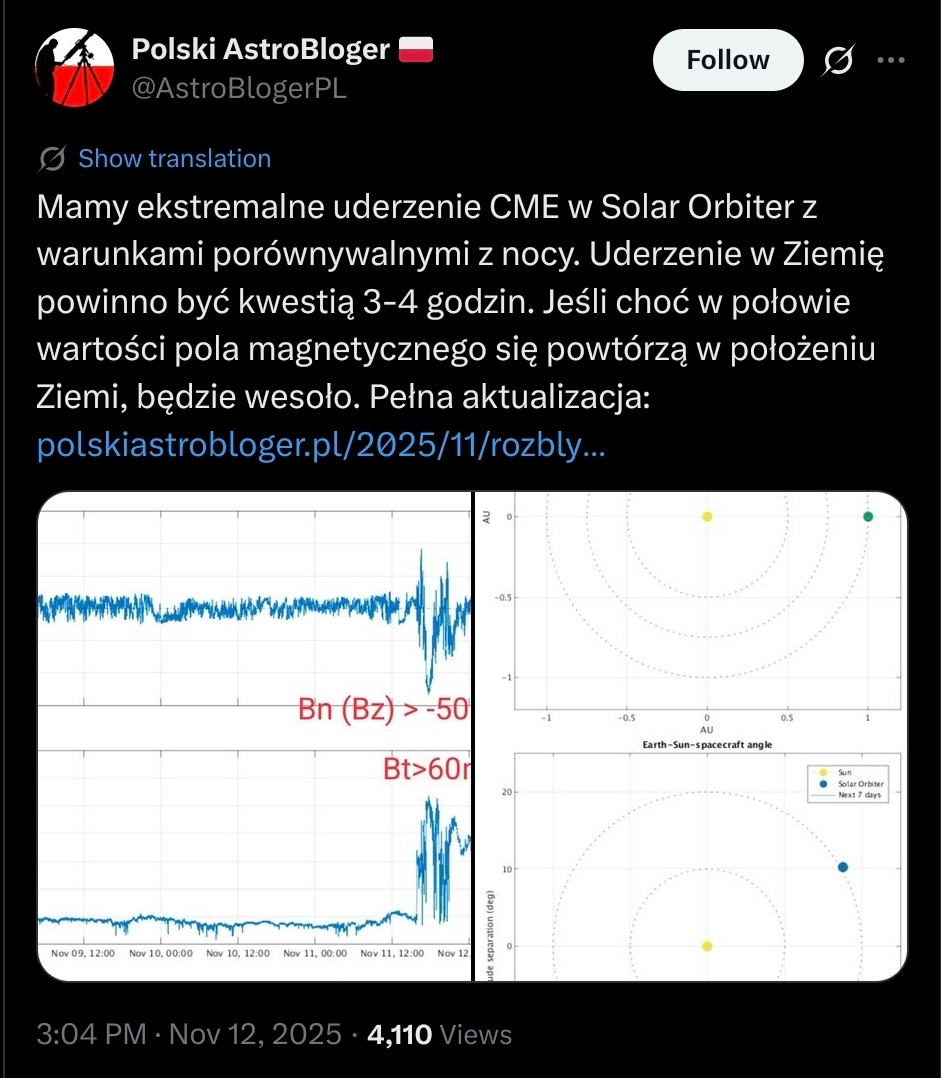This screenshot has height=1078, width=941.
Task: Open Polski AstroBloger's profile avatar
Action: (x=75, y=62)
